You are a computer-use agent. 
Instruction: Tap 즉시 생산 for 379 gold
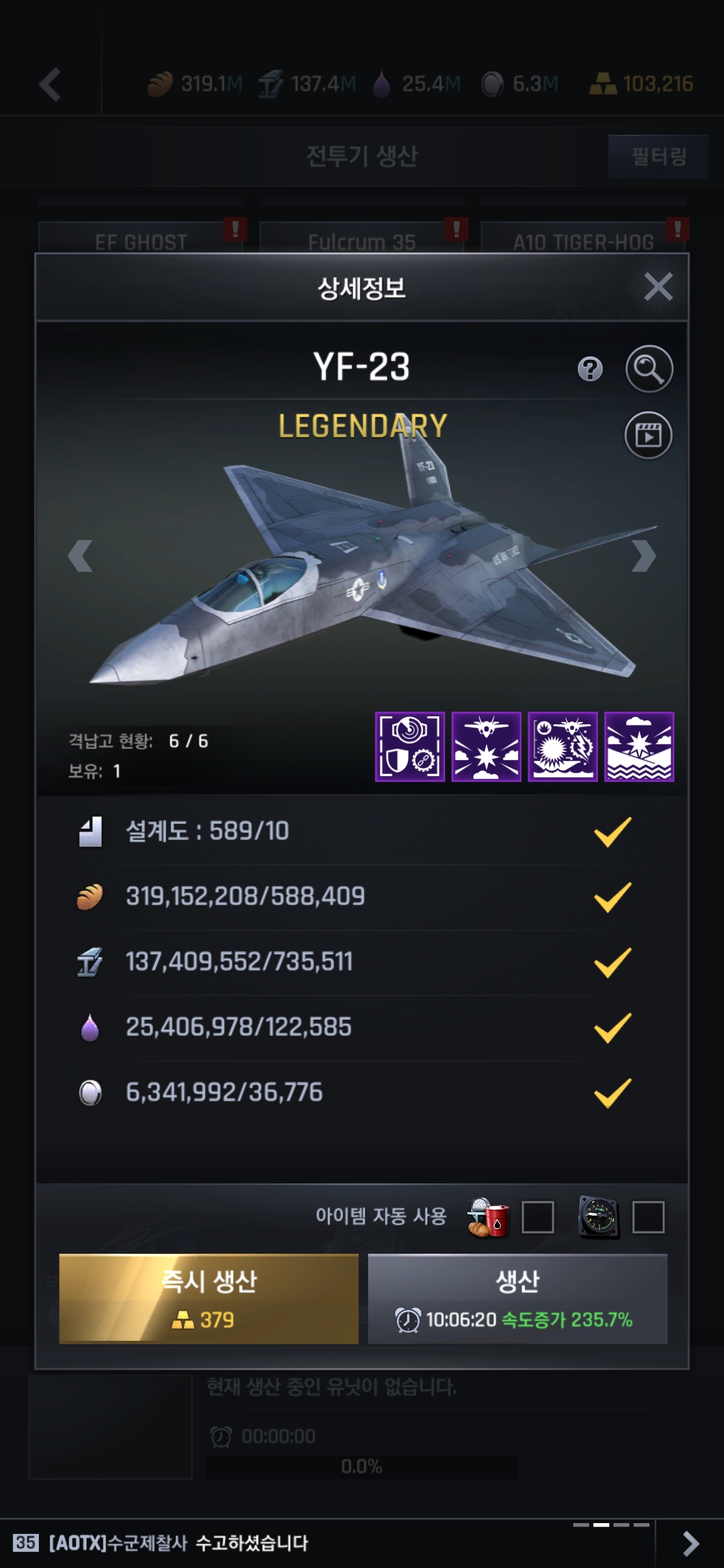click(208, 1299)
